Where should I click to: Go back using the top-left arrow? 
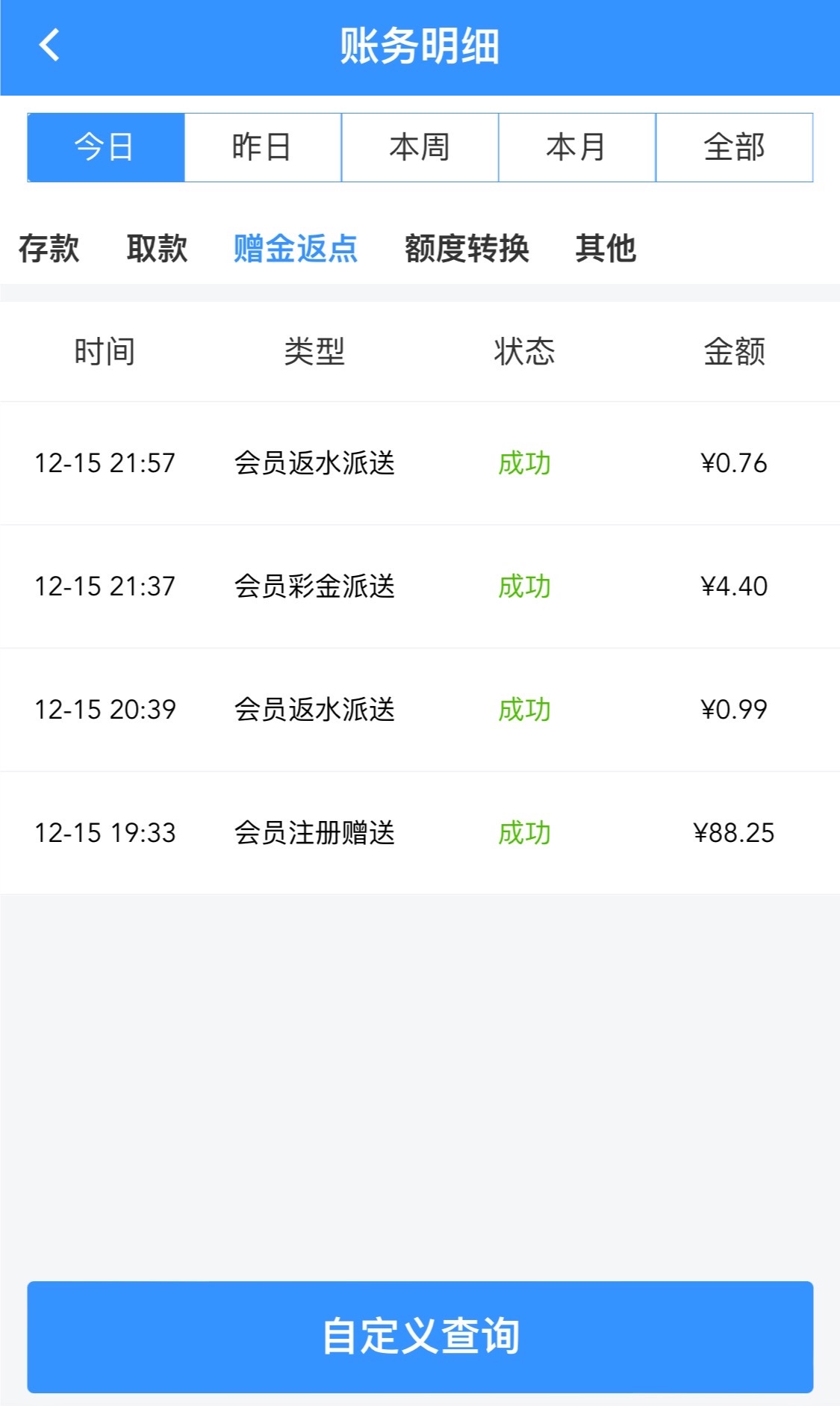[49, 46]
